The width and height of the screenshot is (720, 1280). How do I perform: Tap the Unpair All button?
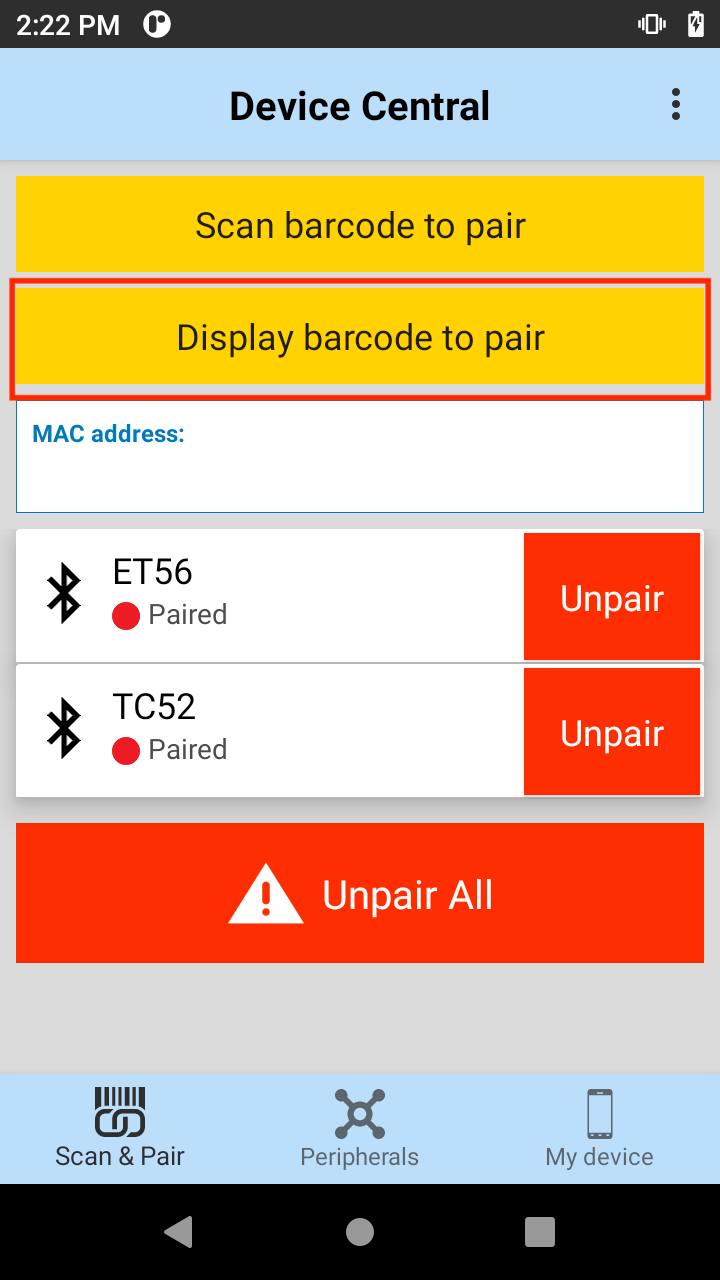pos(360,893)
